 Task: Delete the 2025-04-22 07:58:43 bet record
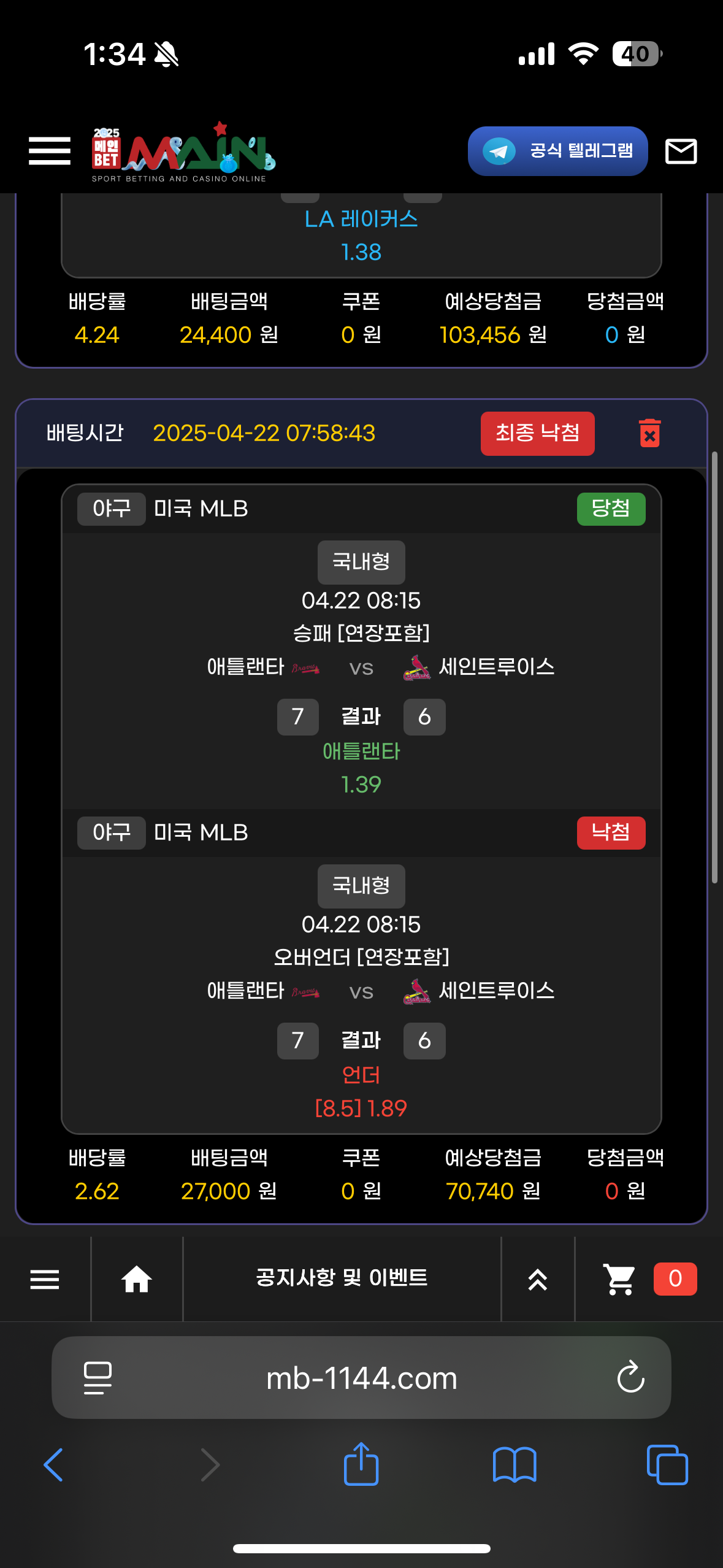tap(649, 434)
